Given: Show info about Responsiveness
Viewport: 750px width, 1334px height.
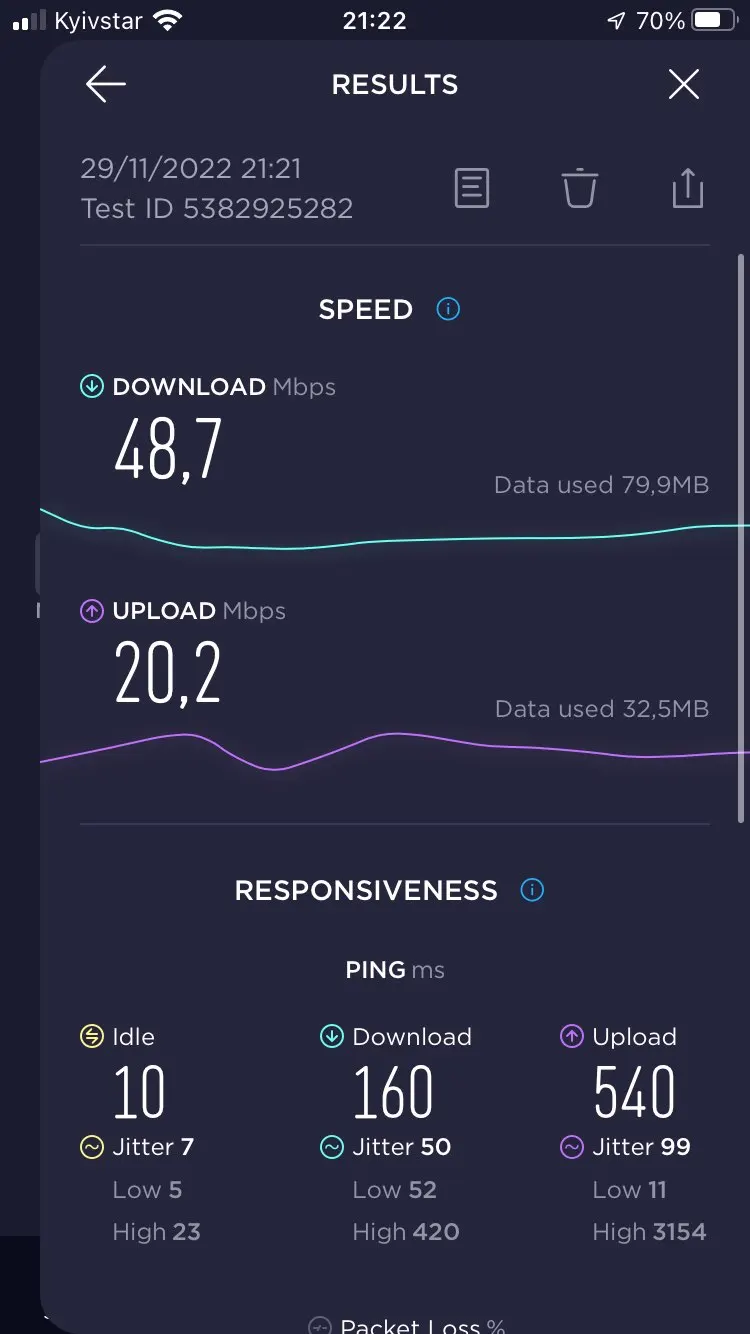Looking at the screenshot, I should pyautogui.click(x=533, y=890).
